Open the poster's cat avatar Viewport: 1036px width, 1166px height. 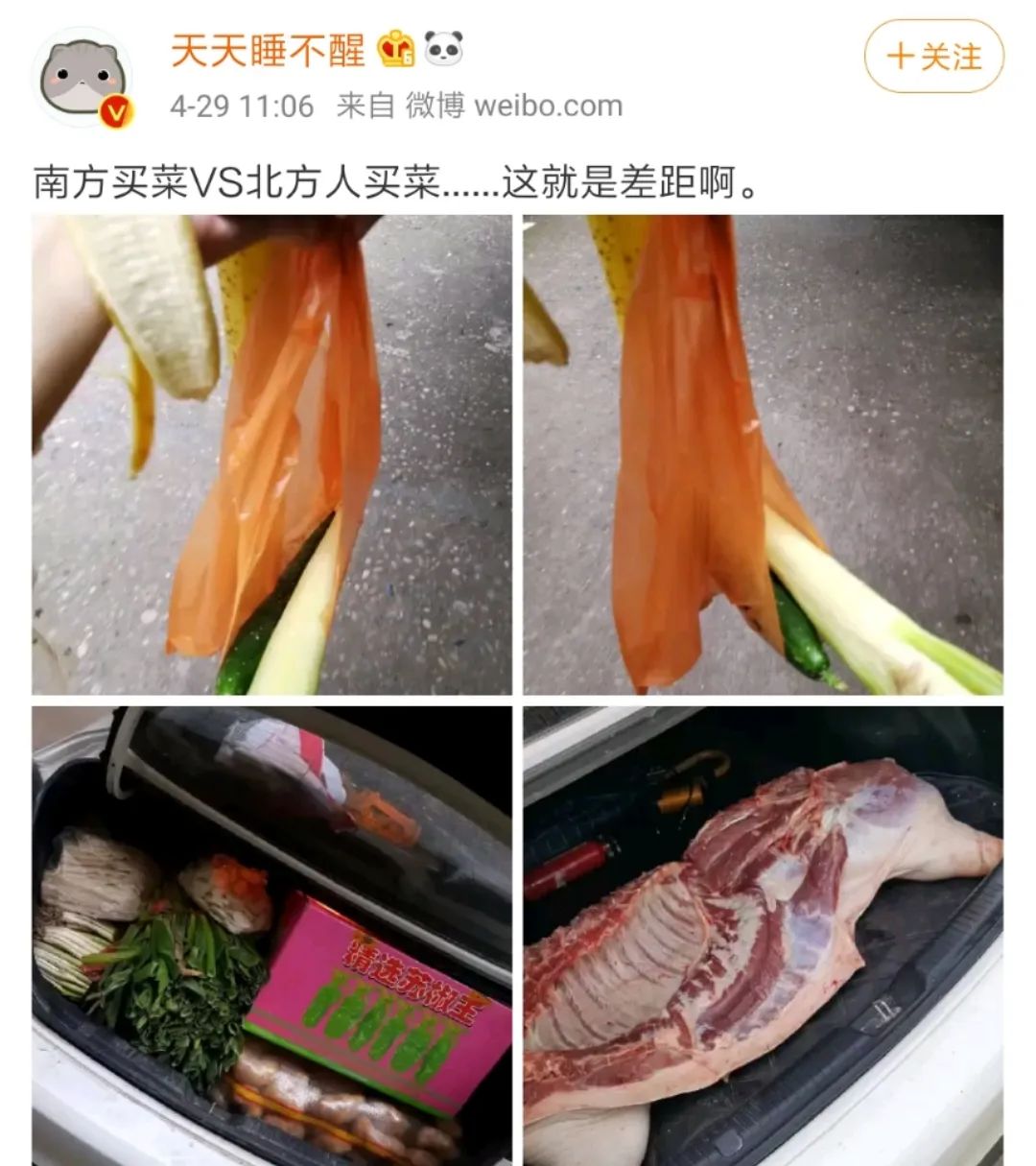tap(82, 77)
